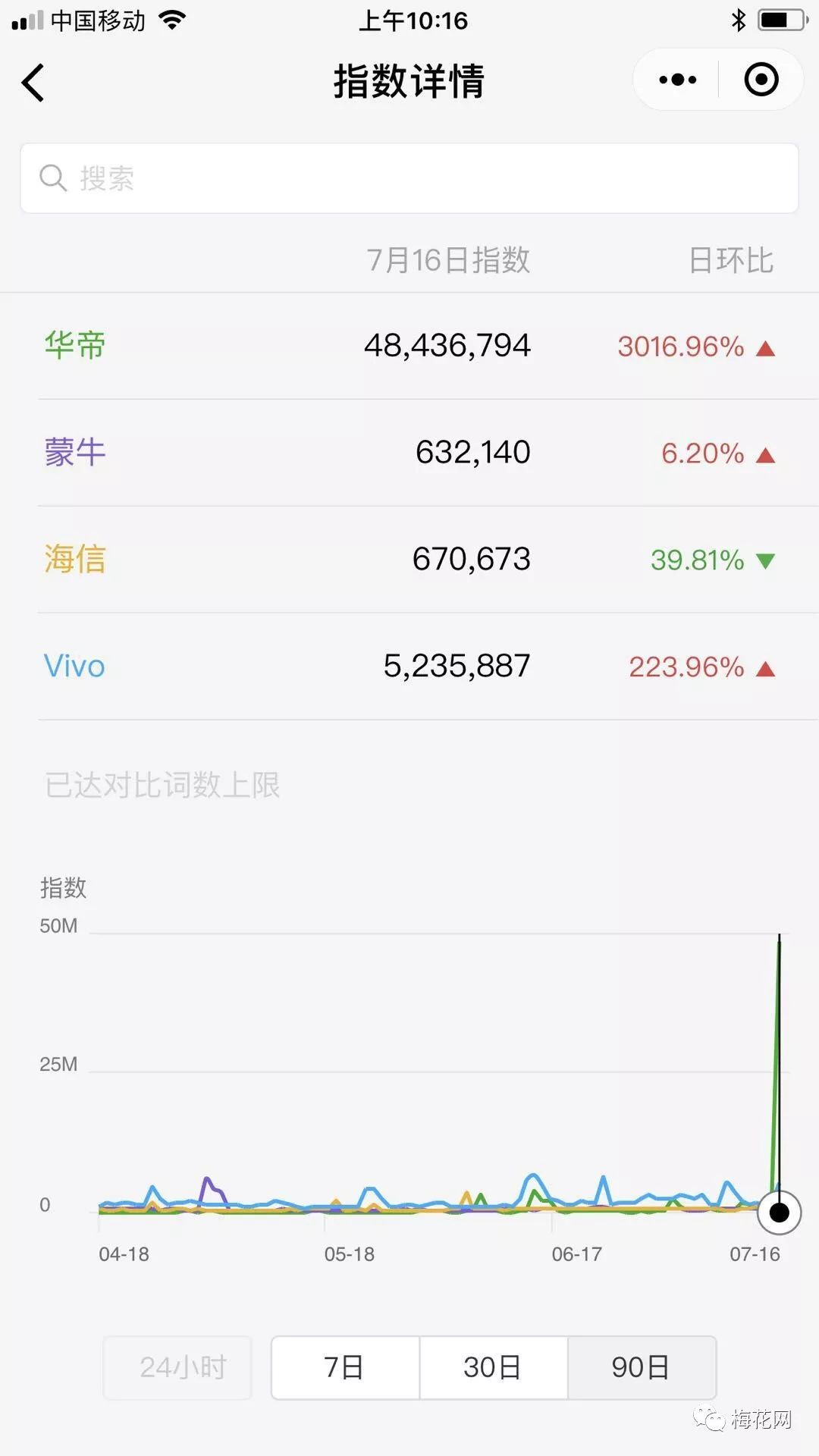Viewport: 819px width, 1456px height.
Task: Select the 海信 index row
Action: pos(409,560)
